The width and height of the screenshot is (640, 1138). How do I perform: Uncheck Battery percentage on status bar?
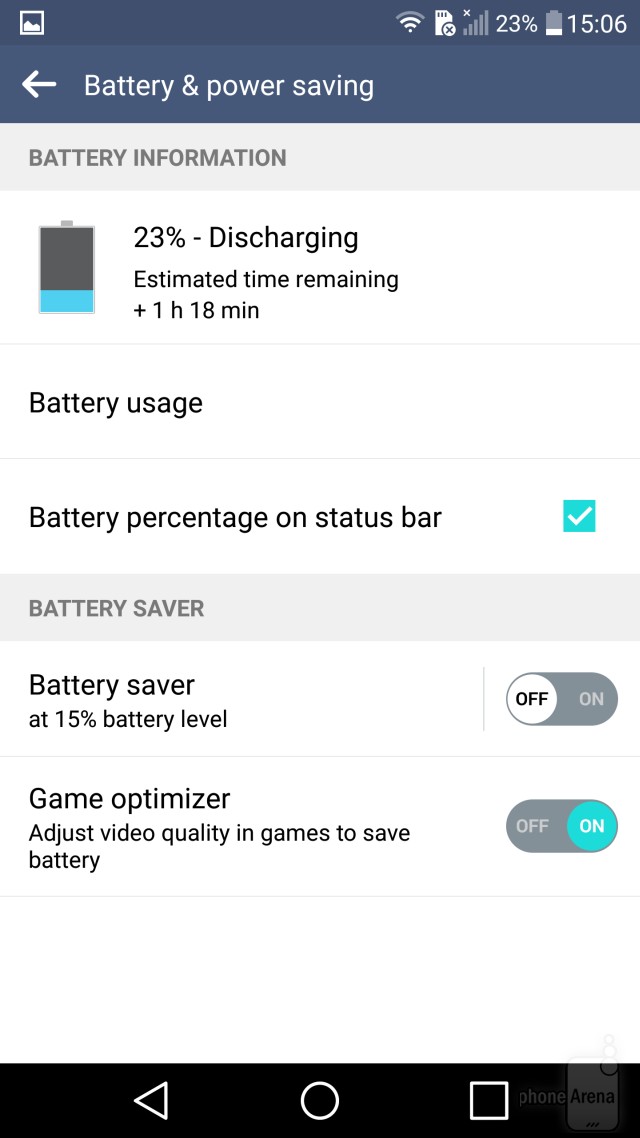[579, 516]
